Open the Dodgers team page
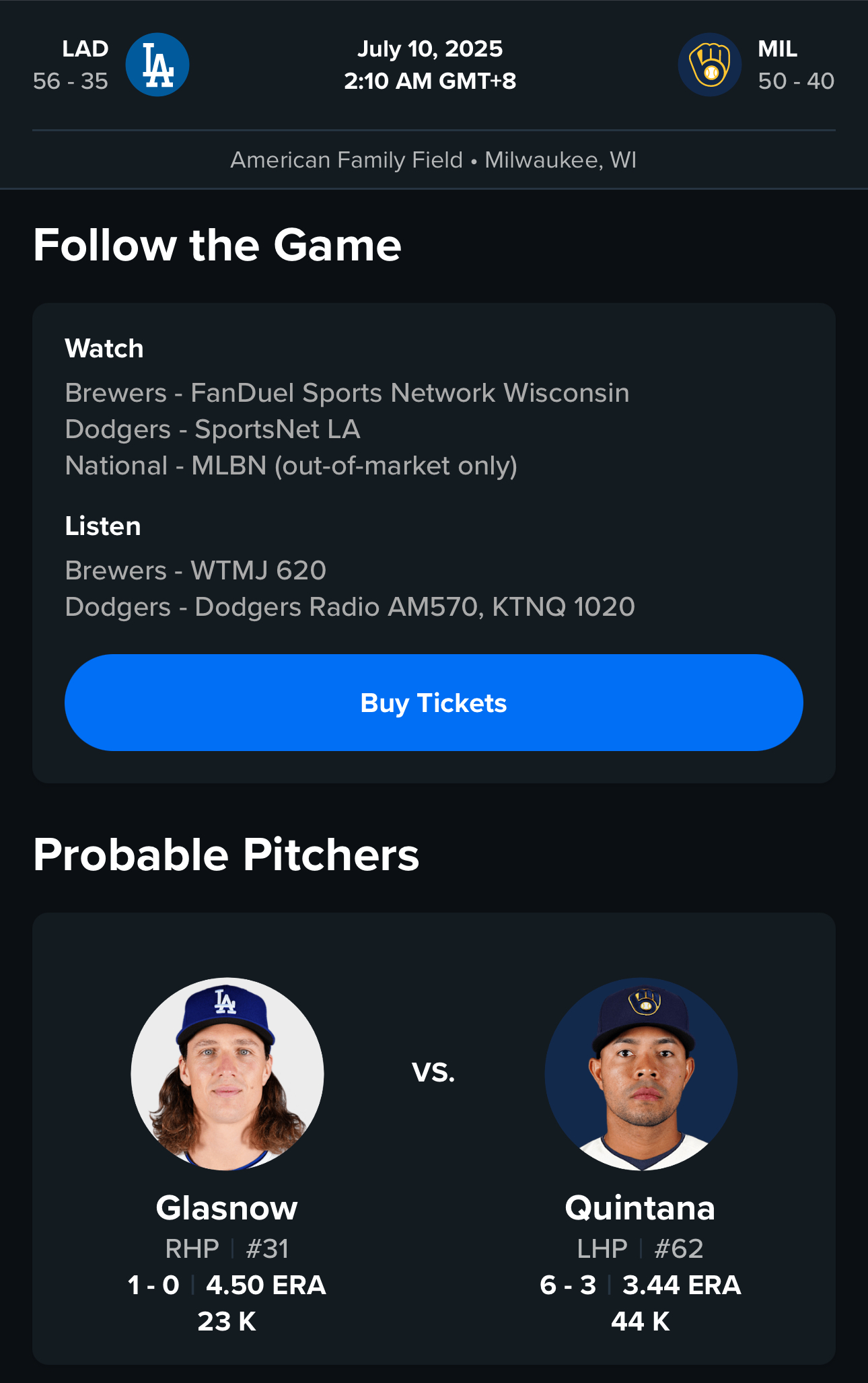 (x=157, y=65)
